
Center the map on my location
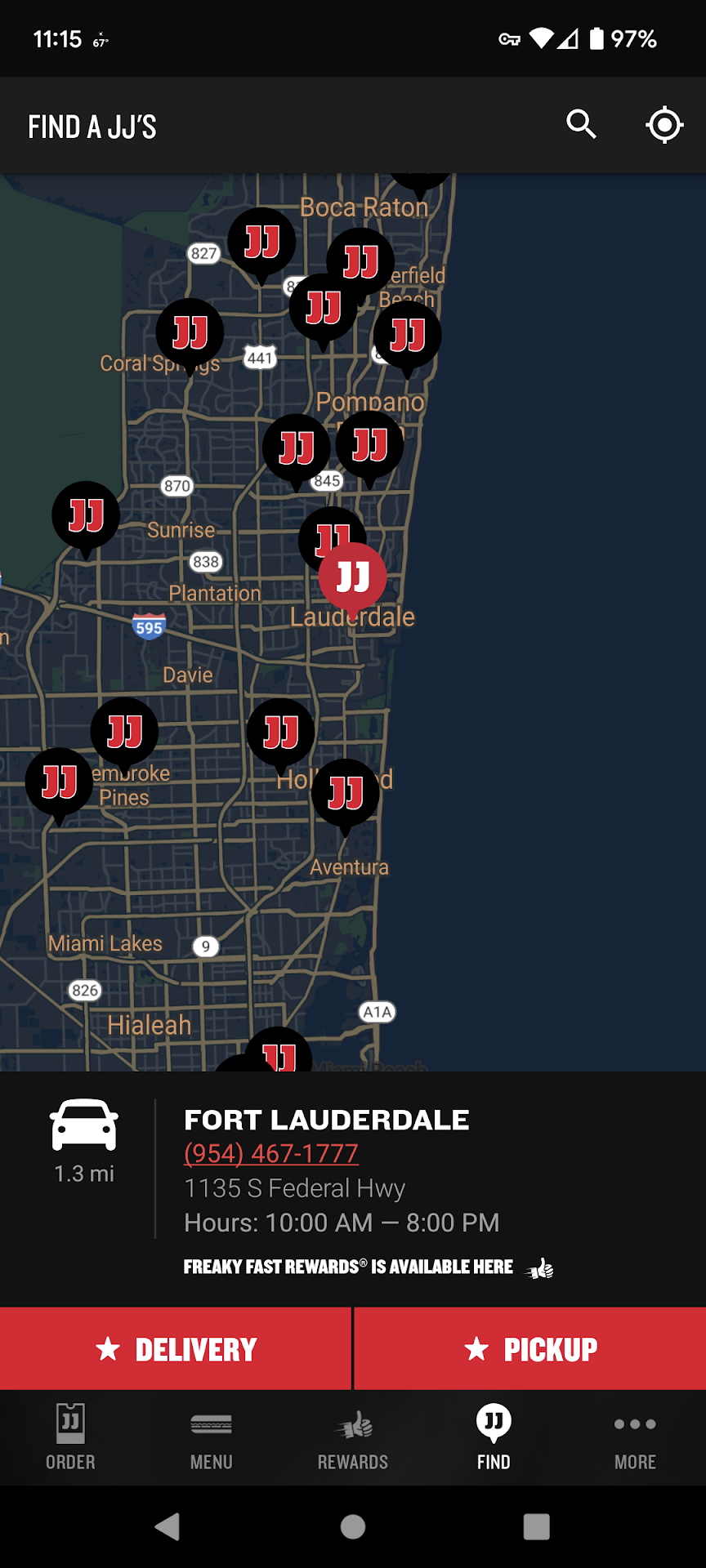[x=664, y=125]
